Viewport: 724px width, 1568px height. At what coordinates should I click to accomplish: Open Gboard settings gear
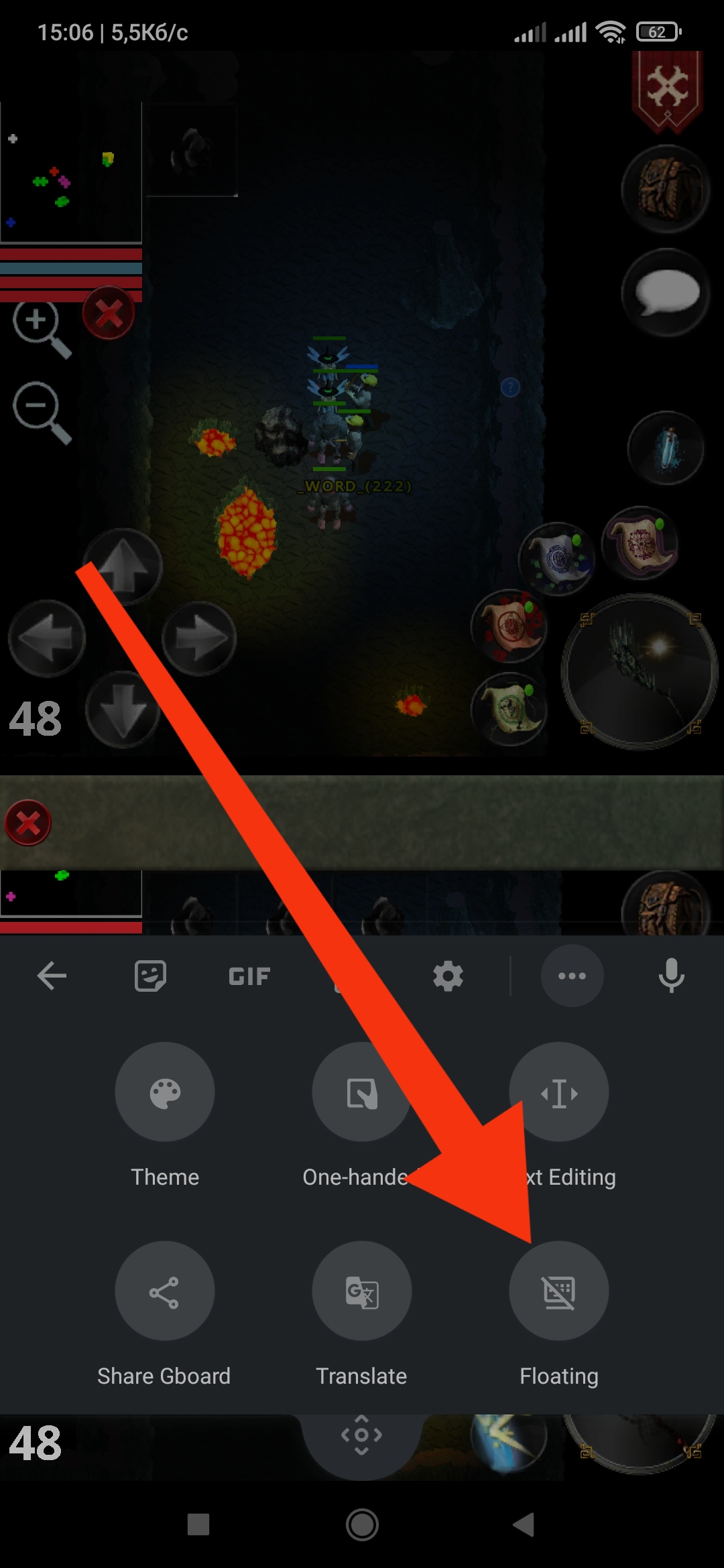pos(448,976)
